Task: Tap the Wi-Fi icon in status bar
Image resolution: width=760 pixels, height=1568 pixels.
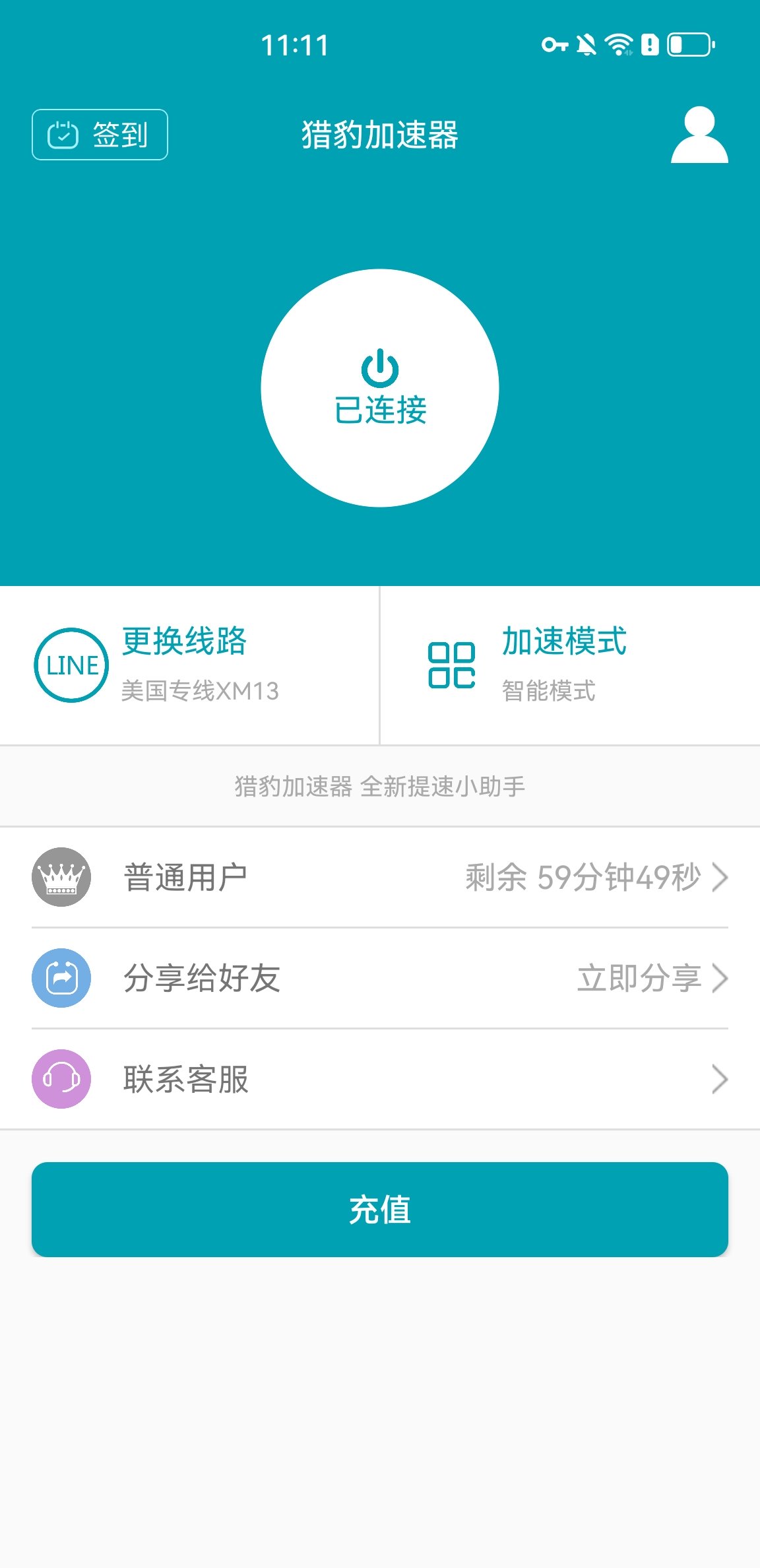Action: [x=618, y=45]
